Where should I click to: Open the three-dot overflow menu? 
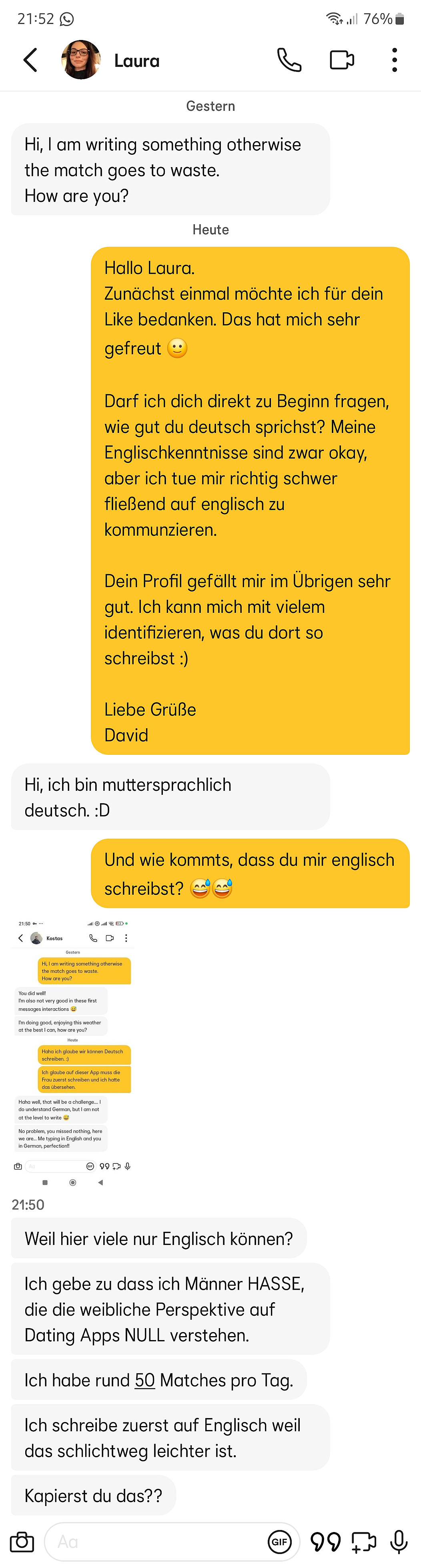click(395, 60)
